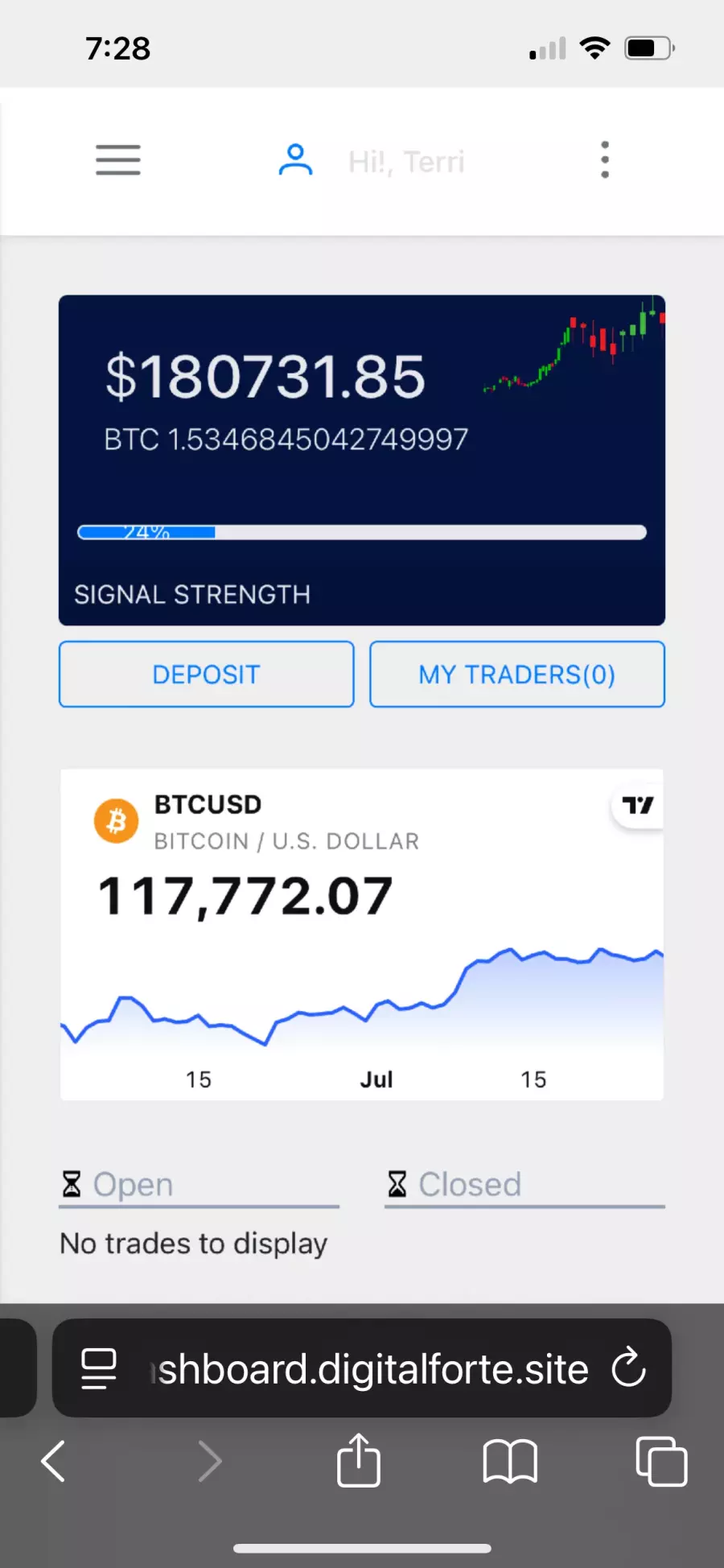Screen dimensions: 724x1568
Task: Tap the DEPOSIT button
Action: coord(207,675)
